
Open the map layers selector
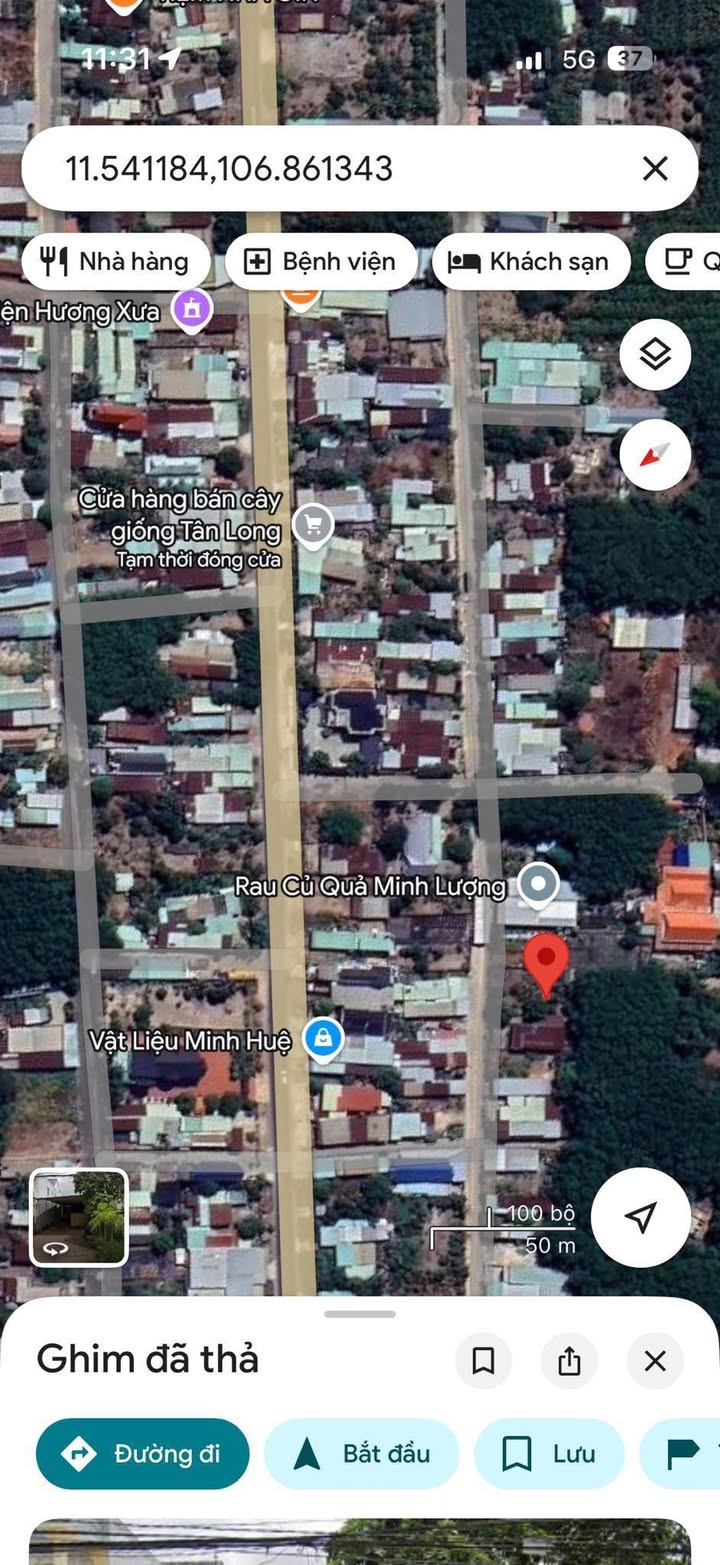(655, 354)
